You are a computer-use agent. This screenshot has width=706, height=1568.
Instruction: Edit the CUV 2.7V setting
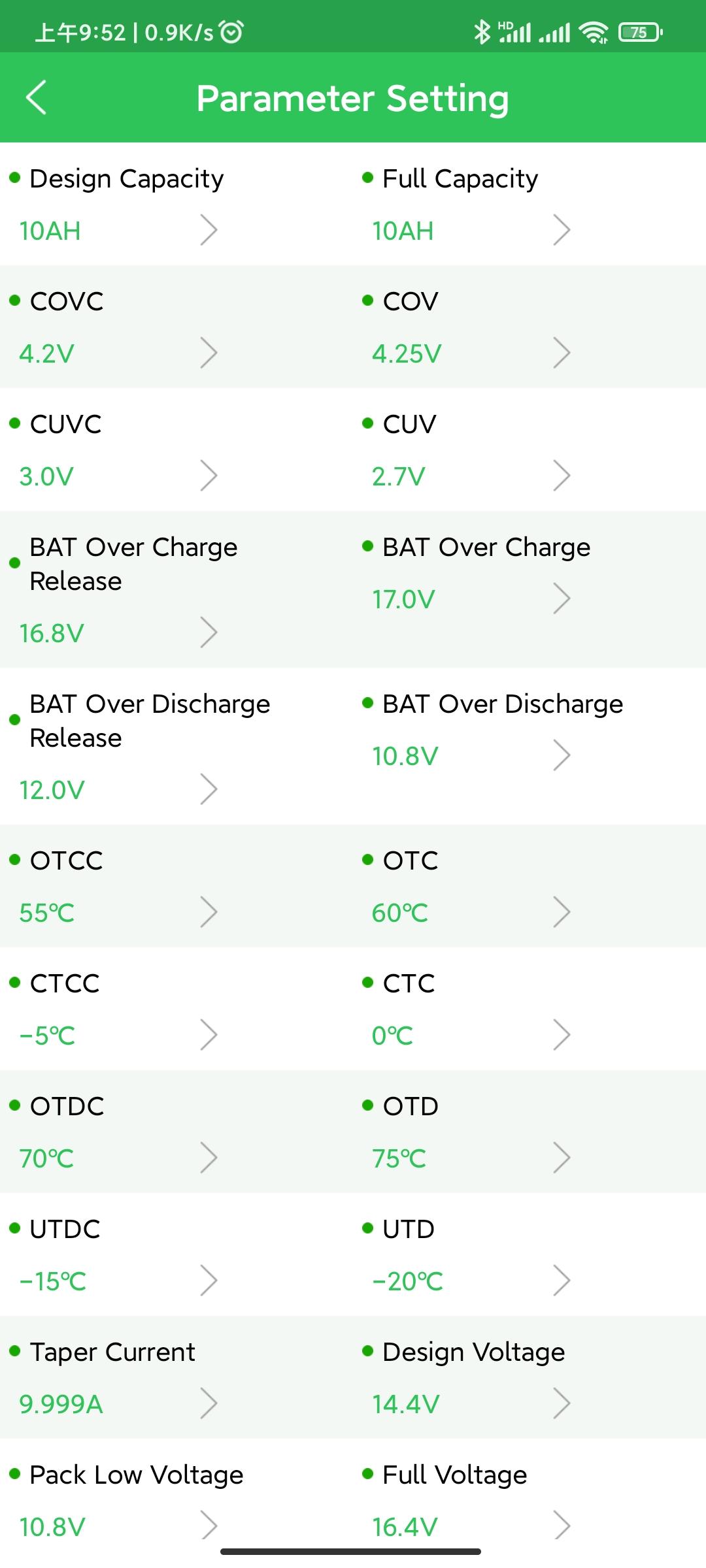pos(529,450)
